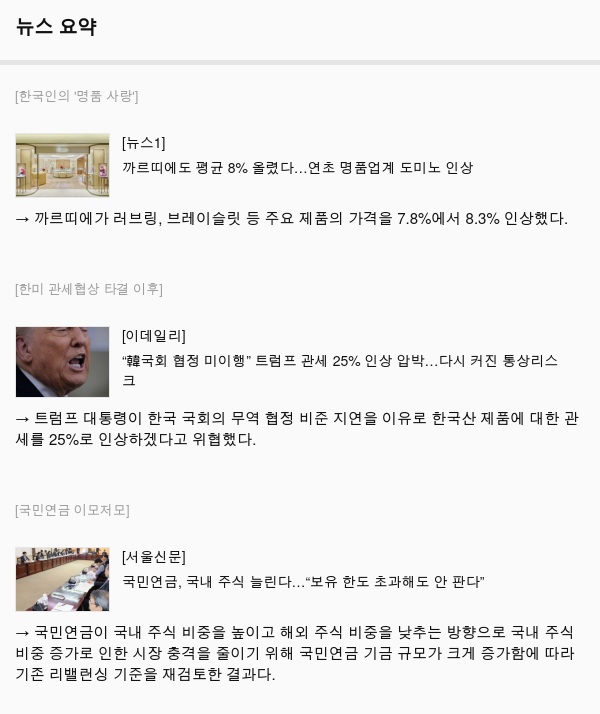Open the 이데일리 article on 트럼프 관세 25%
The image size is (600, 714).
339,361
